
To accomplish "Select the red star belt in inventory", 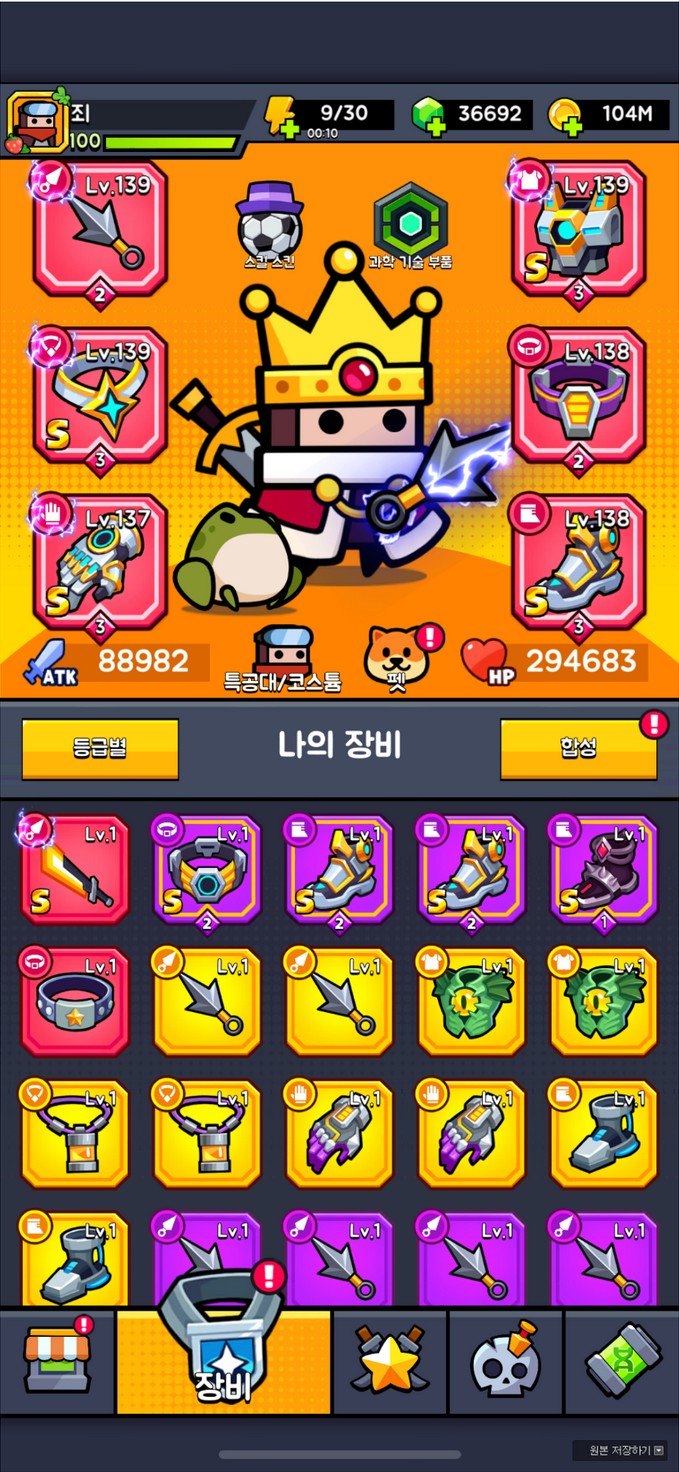I will [x=76, y=1002].
